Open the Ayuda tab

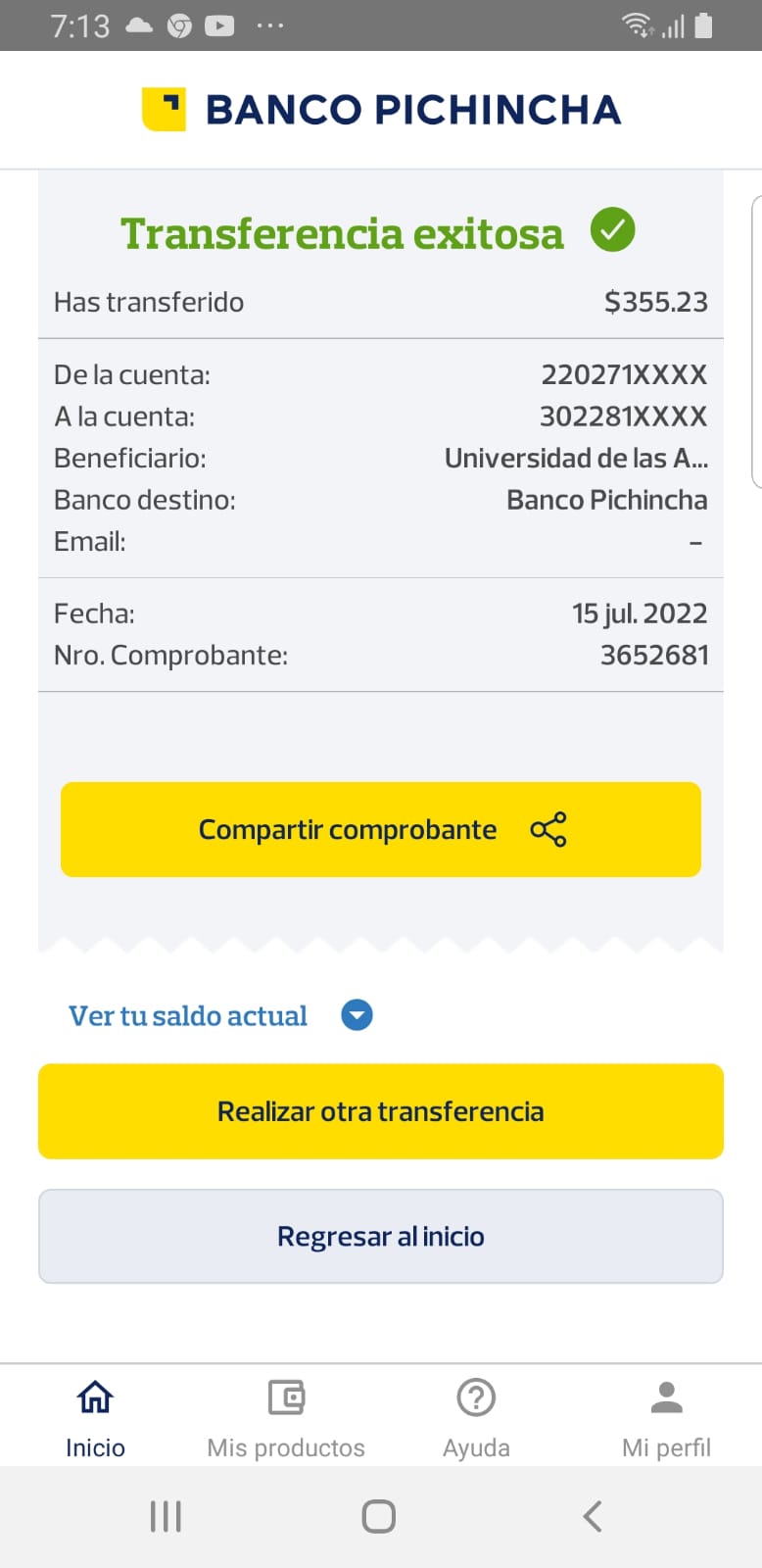click(x=476, y=1417)
